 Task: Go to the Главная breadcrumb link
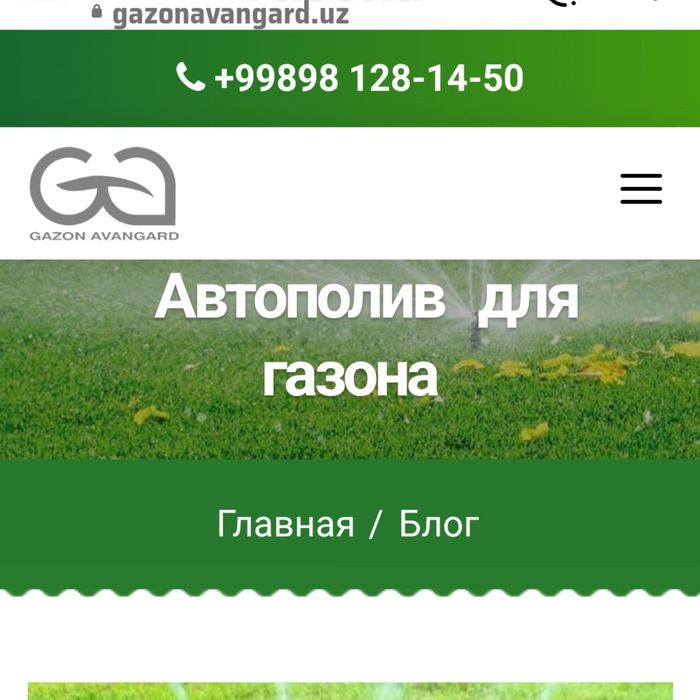(x=285, y=523)
